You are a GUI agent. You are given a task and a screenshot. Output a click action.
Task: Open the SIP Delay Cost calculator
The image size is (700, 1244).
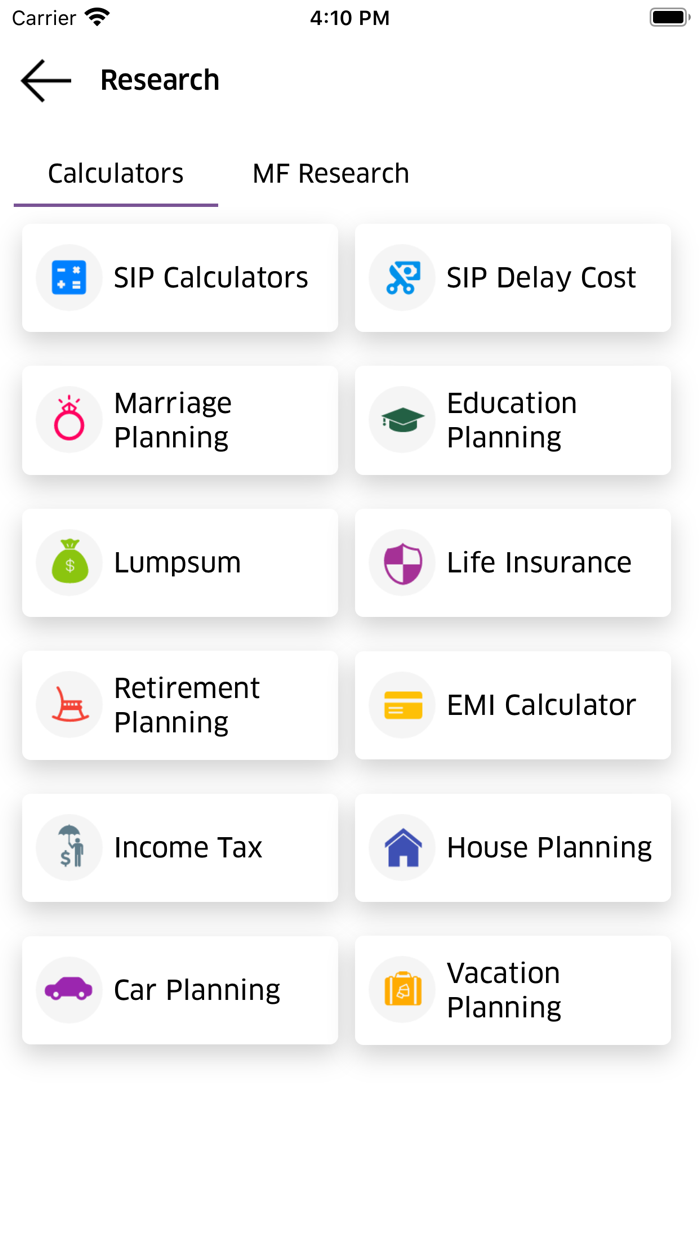(512, 278)
